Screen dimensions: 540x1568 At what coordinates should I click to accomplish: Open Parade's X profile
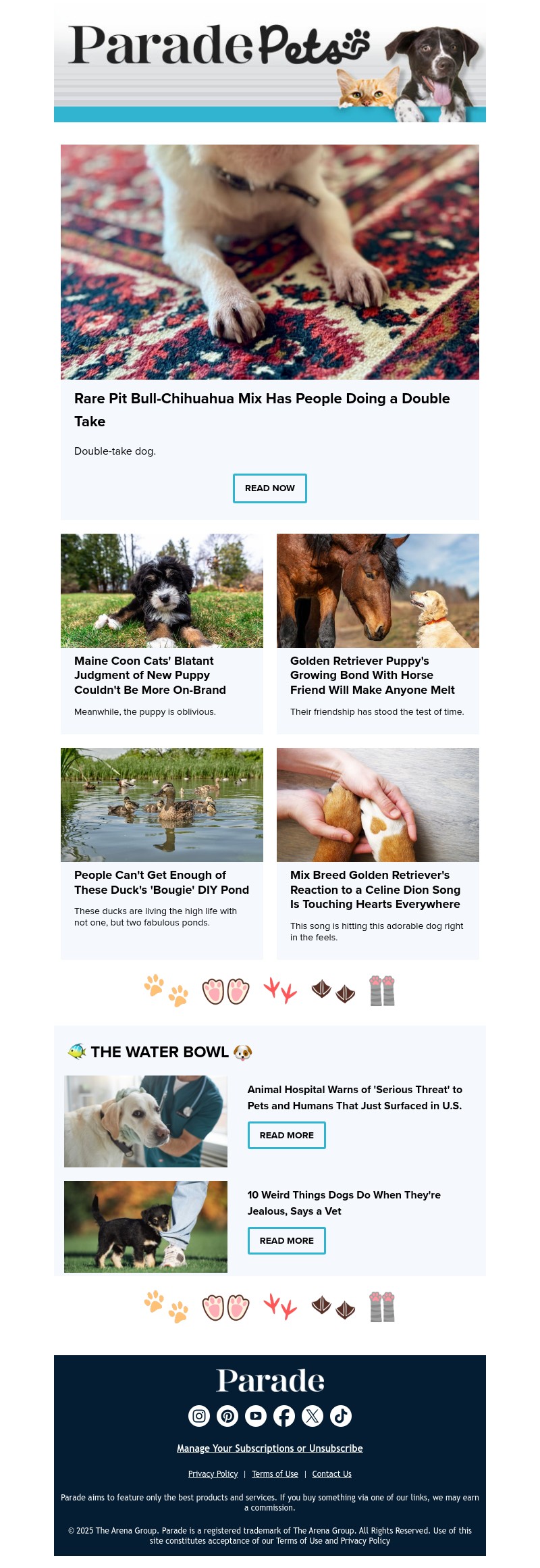pos(313,1415)
